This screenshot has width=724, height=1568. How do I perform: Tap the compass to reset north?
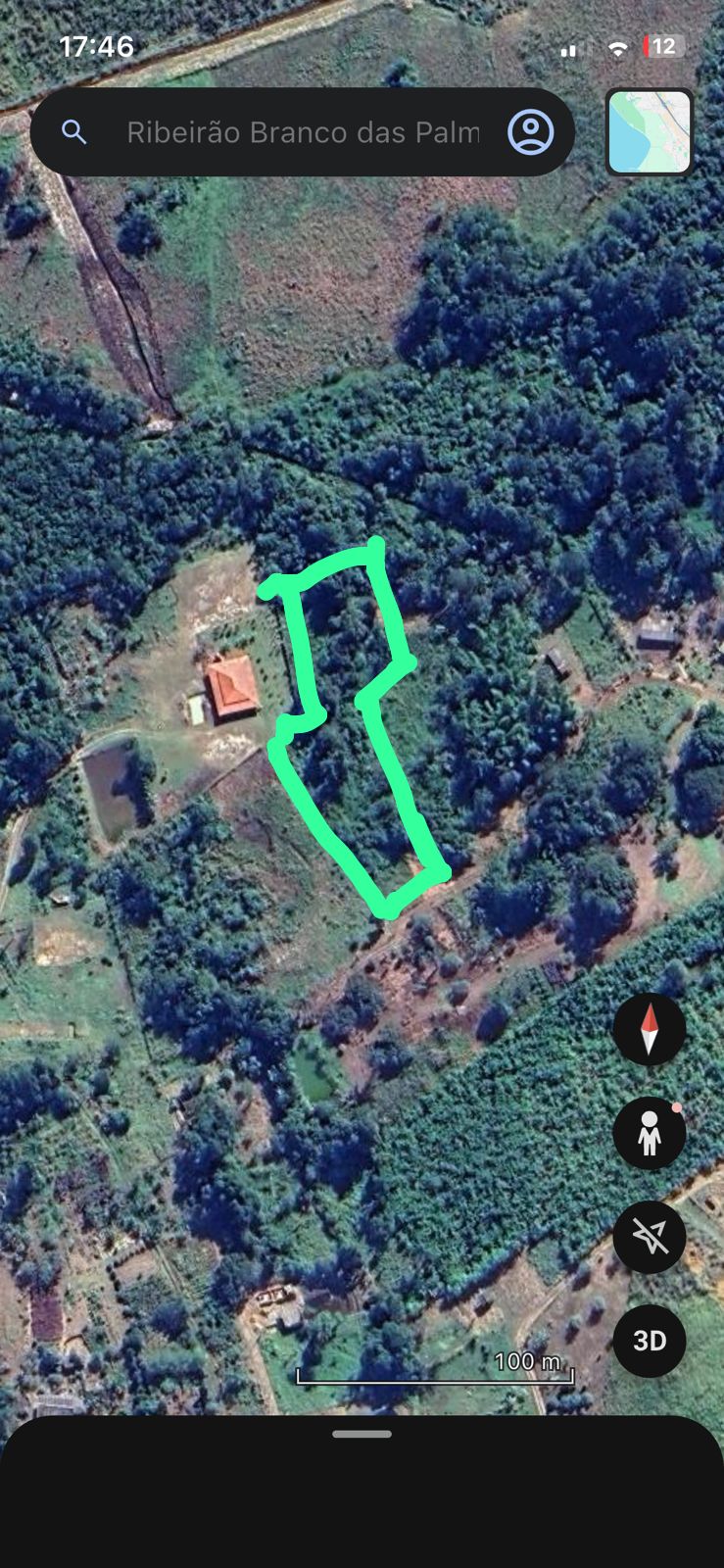(649, 1030)
